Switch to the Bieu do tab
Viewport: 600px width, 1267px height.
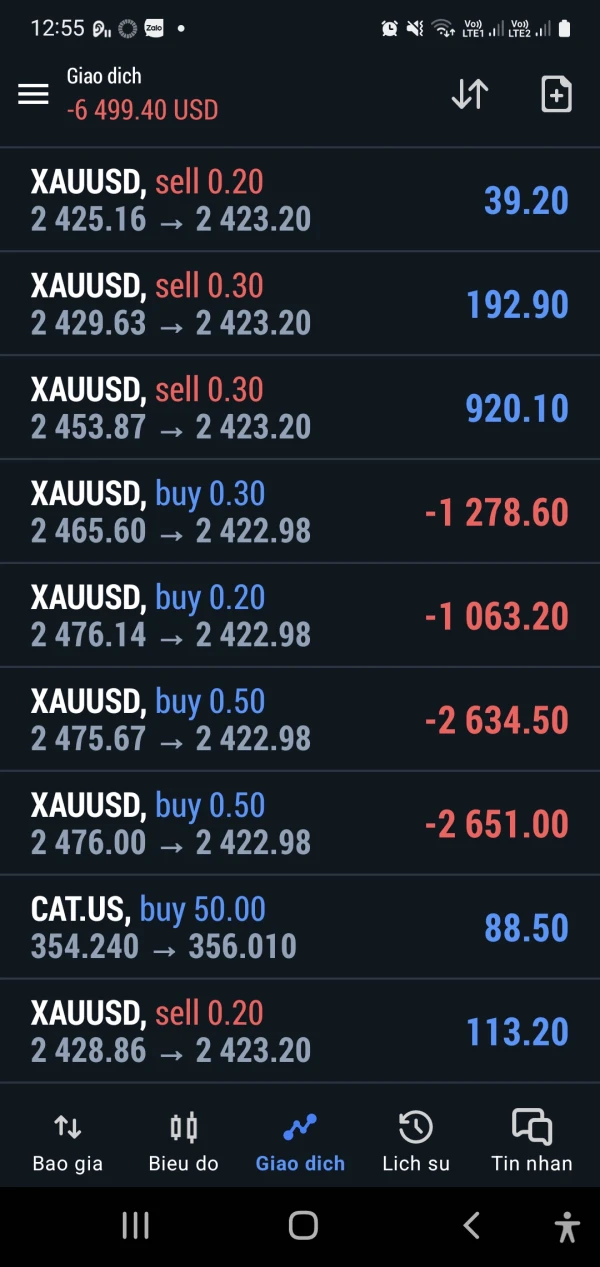click(183, 1141)
